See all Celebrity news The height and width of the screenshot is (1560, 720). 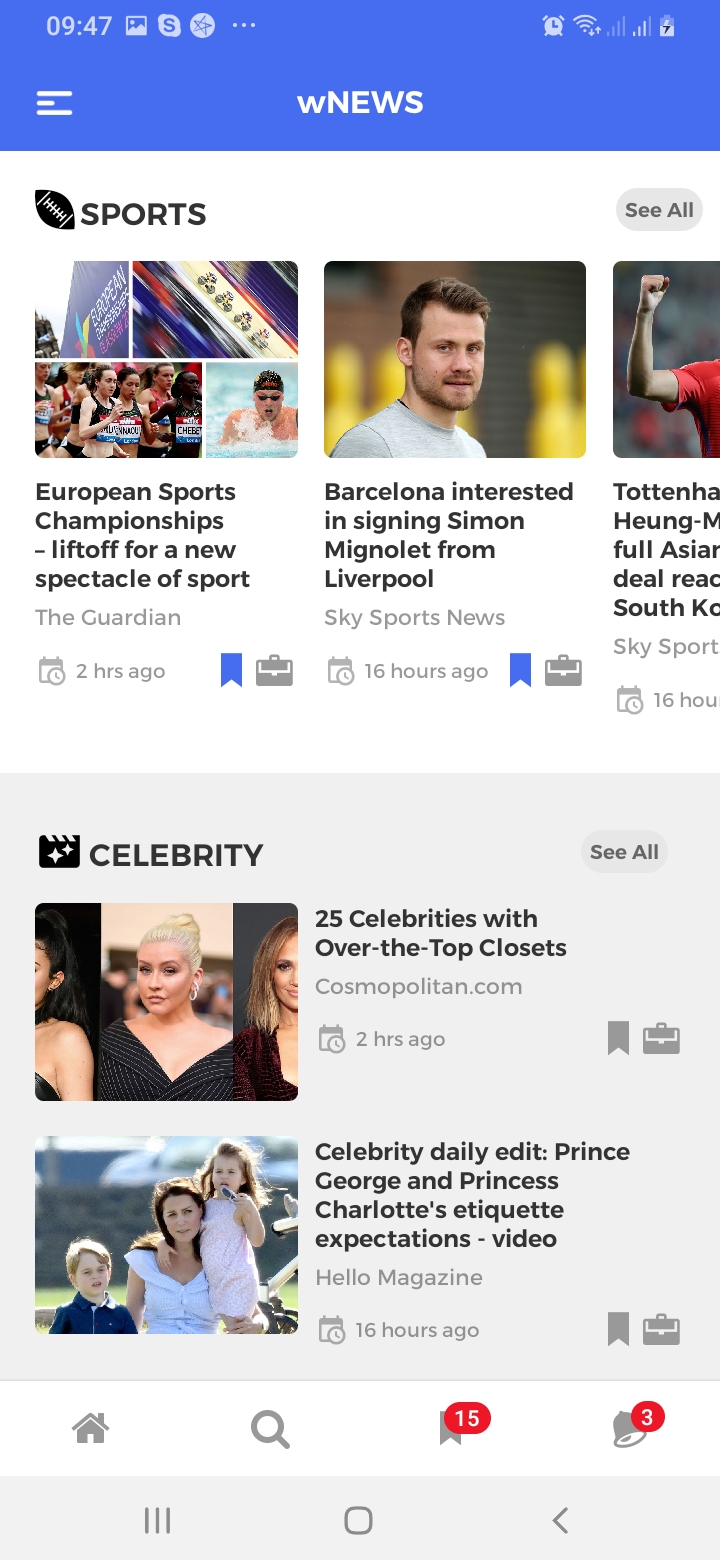(623, 852)
